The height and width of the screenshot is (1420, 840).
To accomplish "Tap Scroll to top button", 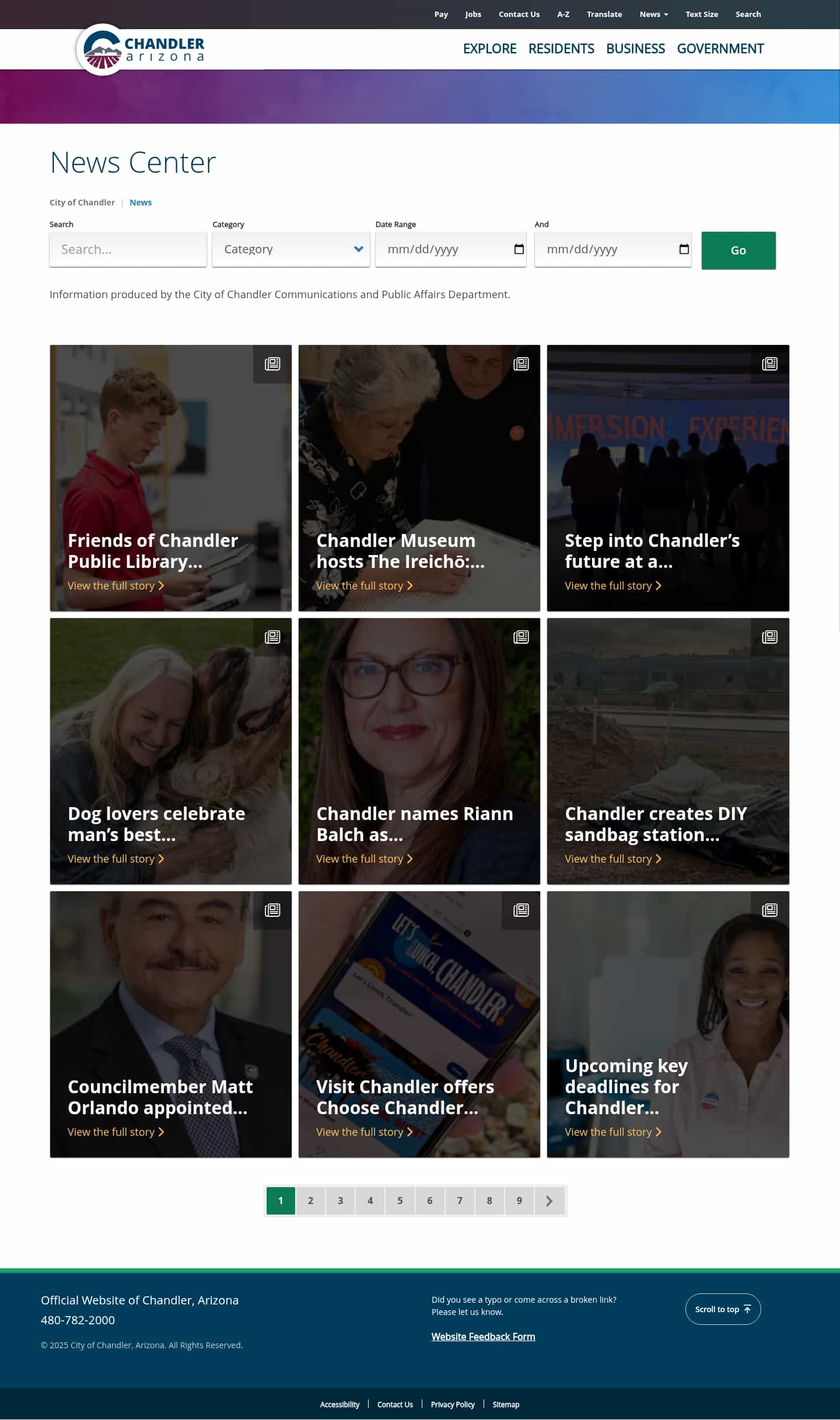I will pos(723,1309).
